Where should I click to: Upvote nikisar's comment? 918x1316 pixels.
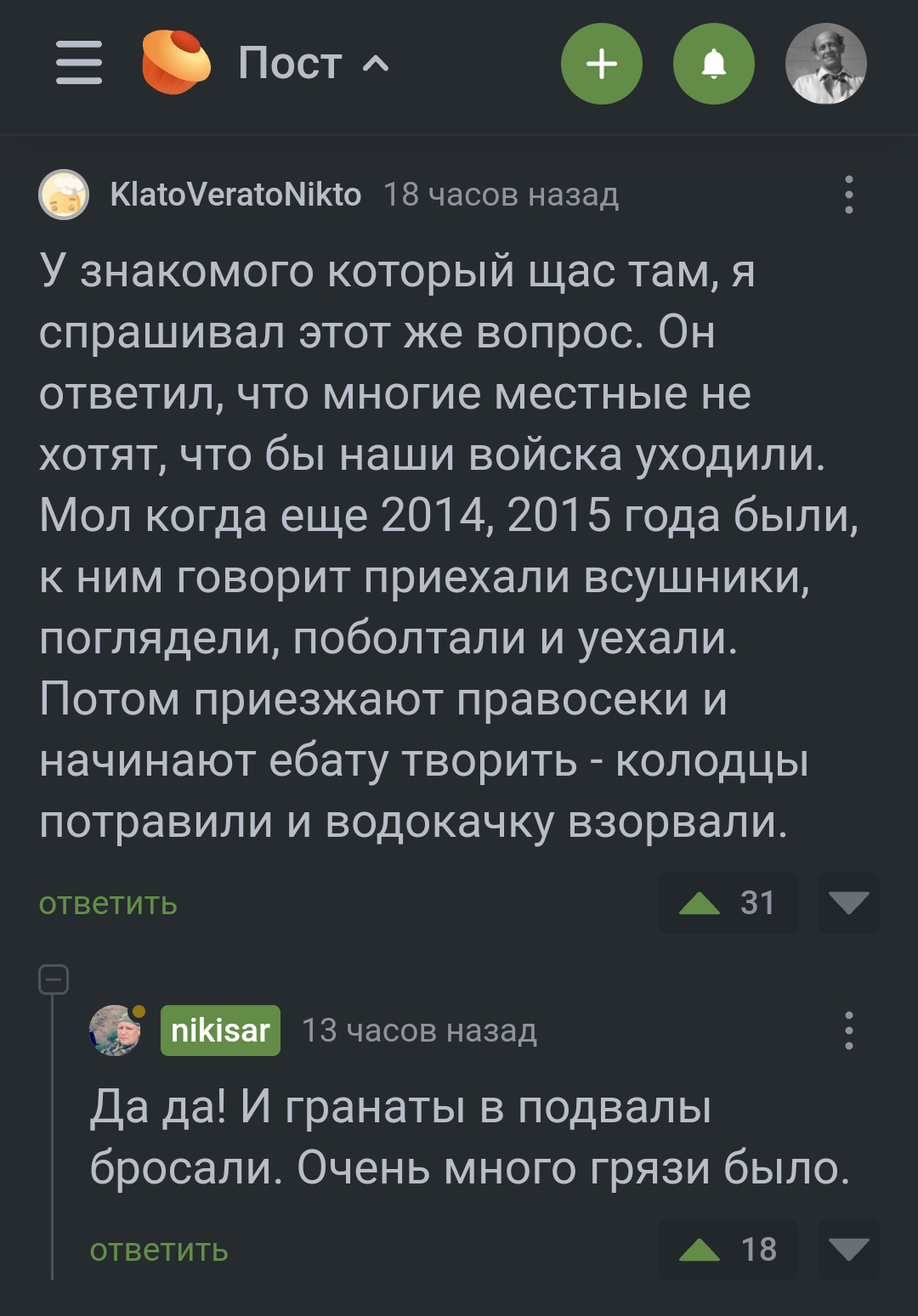tap(700, 1250)
